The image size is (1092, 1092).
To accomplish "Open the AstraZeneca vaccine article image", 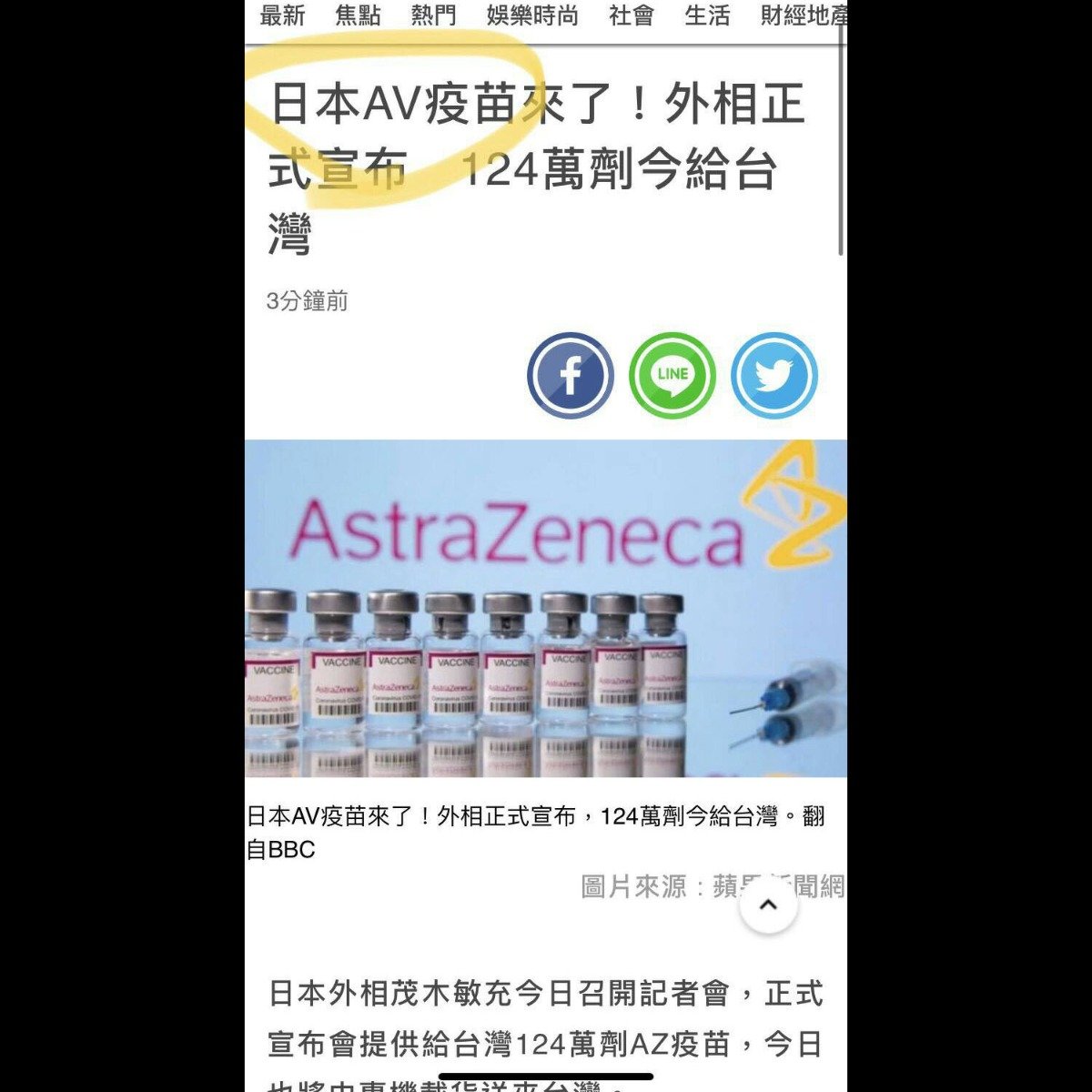I will [x=545, y=608].
